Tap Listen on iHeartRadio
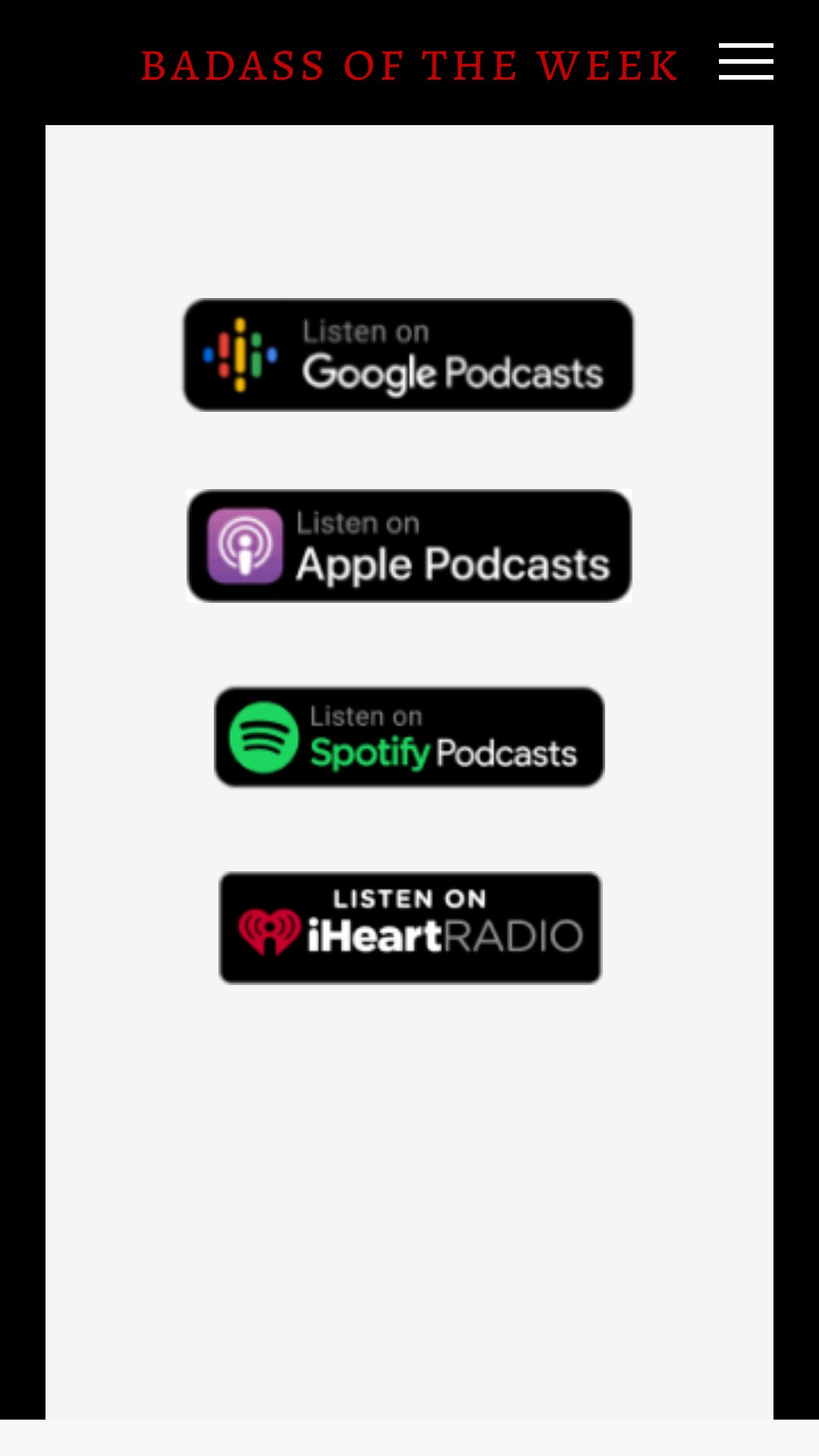This screenshot has height=1456, width=819. pyautogui.click(x=410, y=927)
